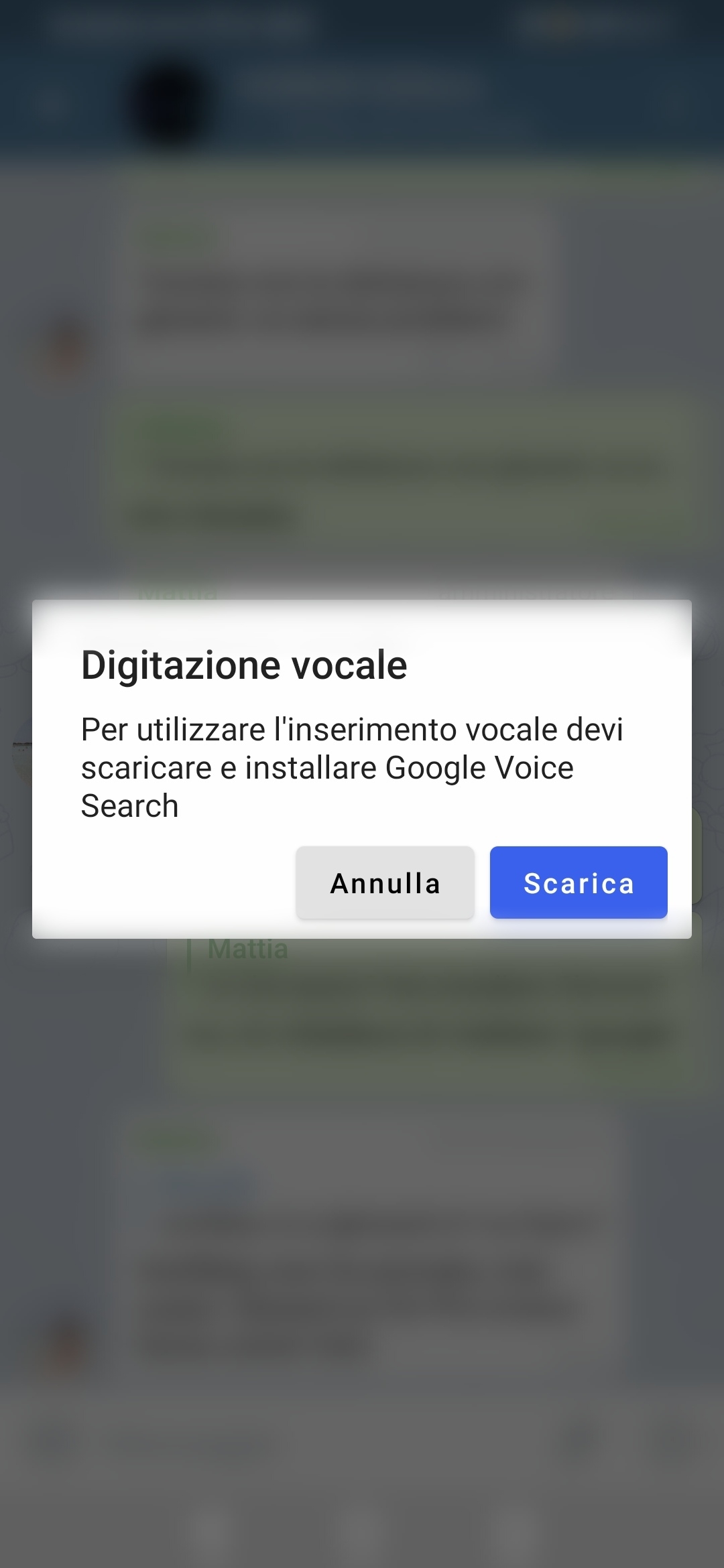Tap Scarica to download Google Voice Search
The image size is (724, 1568).
579,883
